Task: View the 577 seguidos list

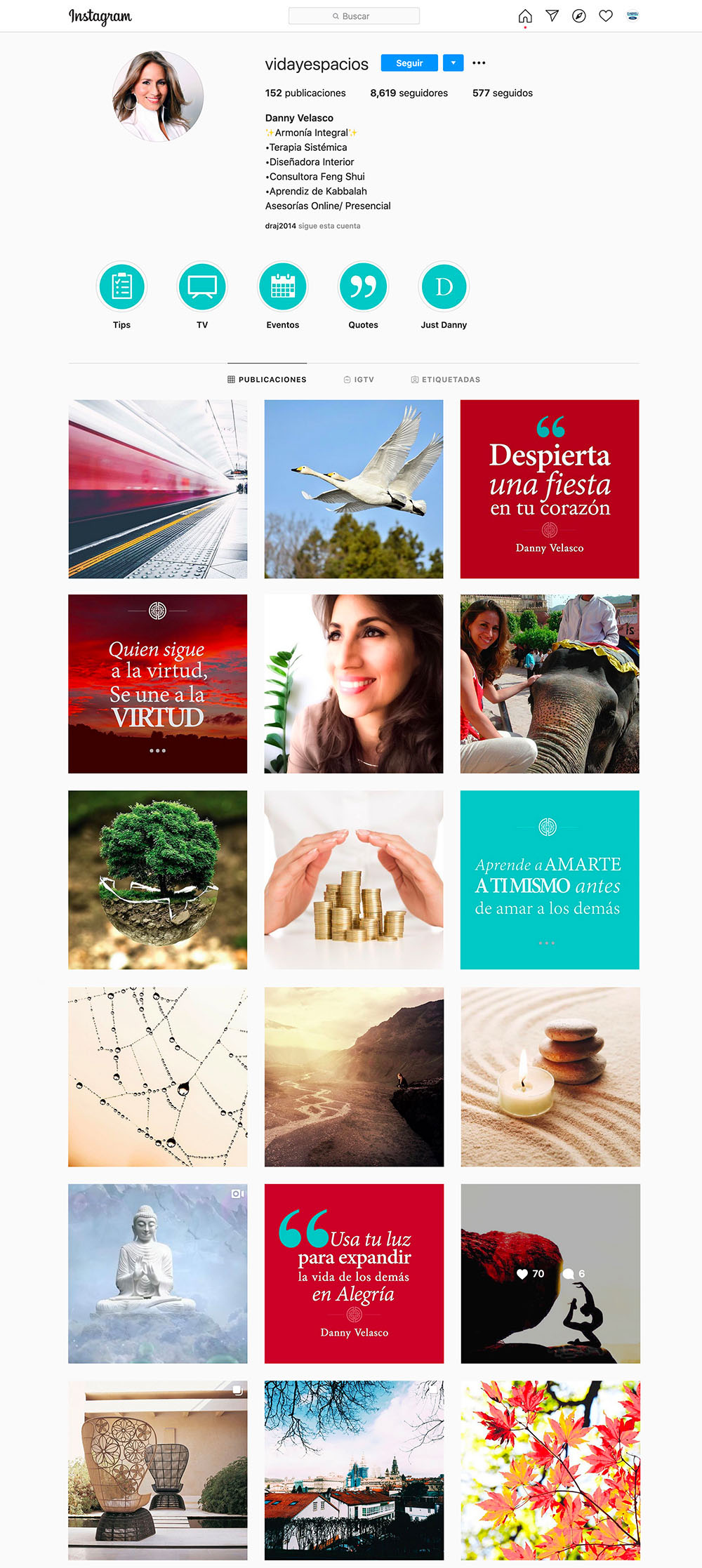Action: [x=503, y=93]
